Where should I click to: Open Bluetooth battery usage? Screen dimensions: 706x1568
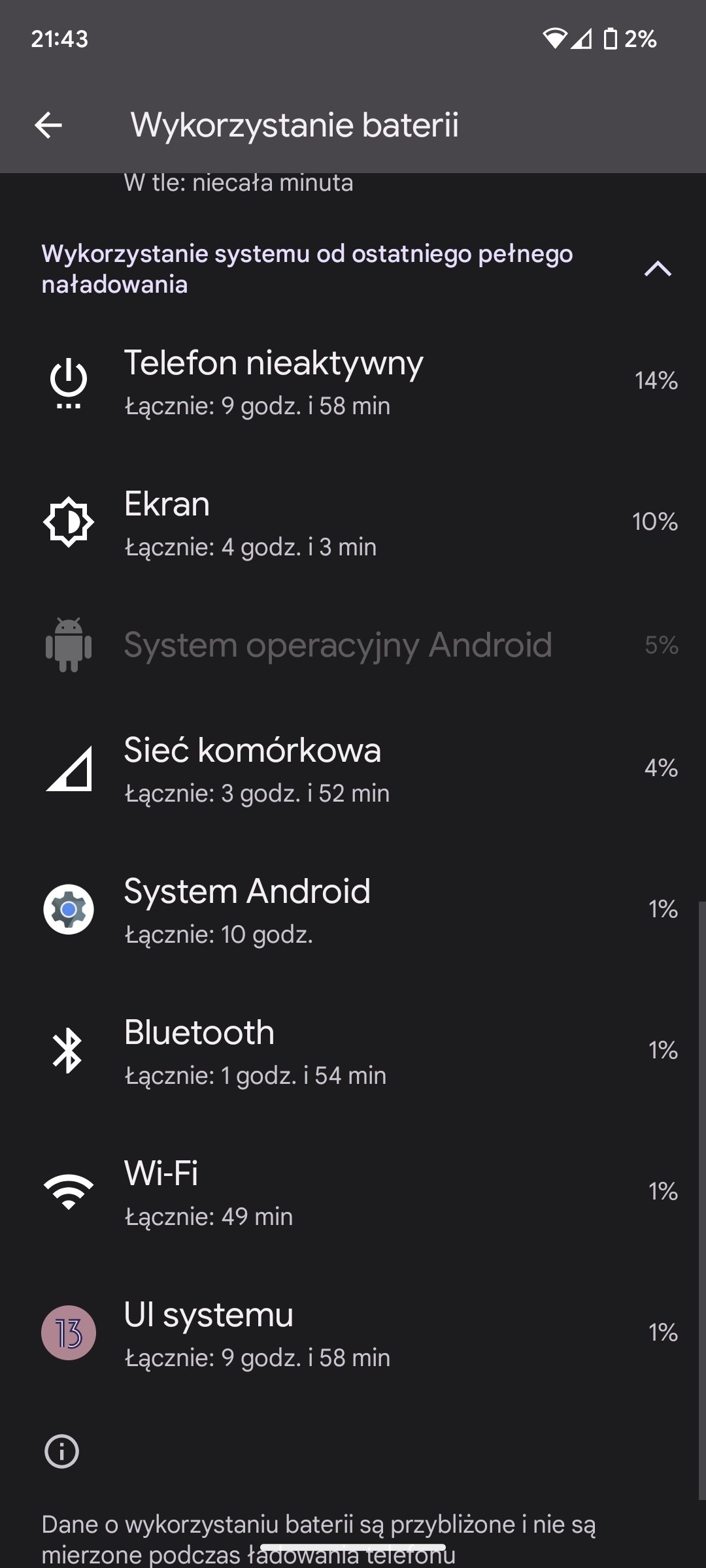[x=353, y=1051]
